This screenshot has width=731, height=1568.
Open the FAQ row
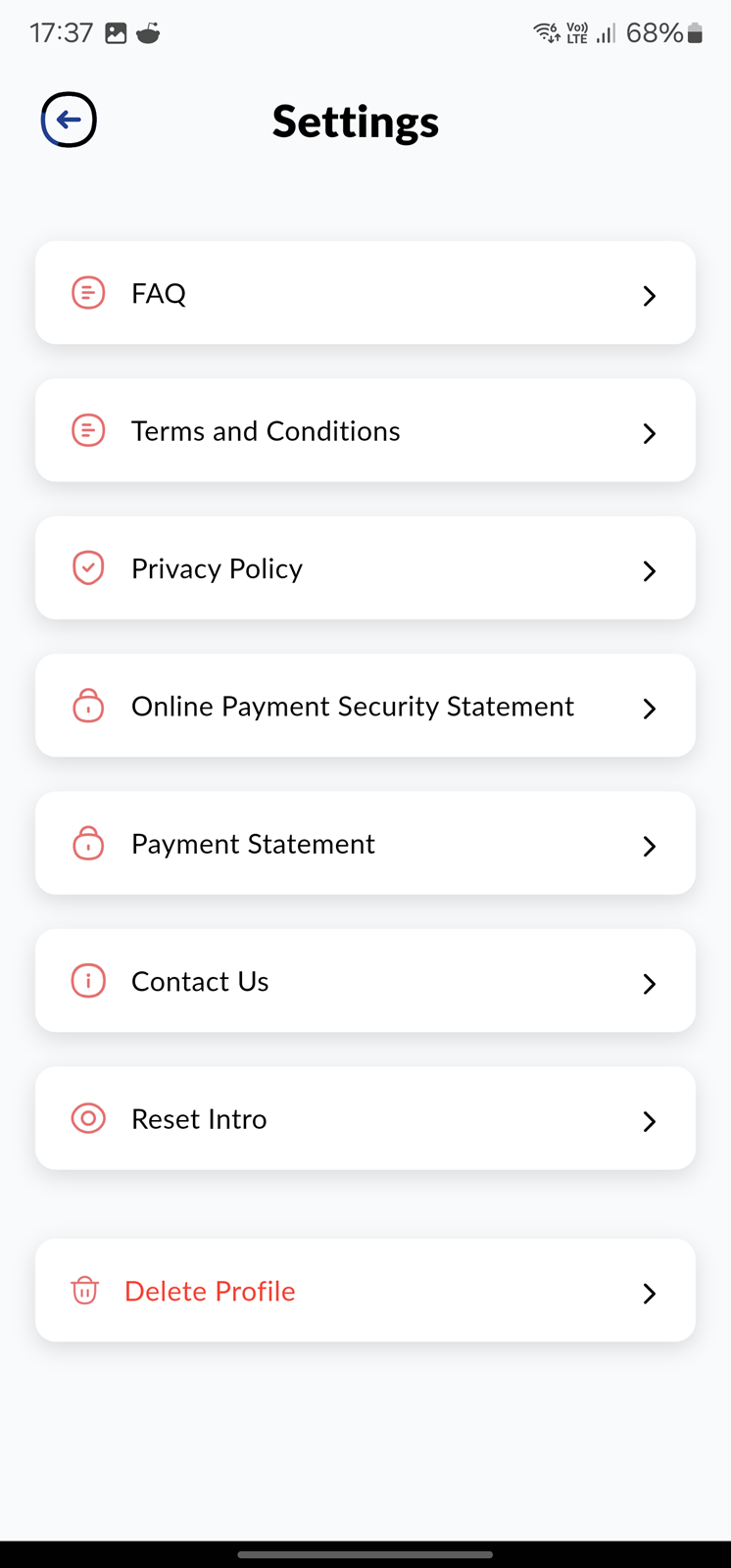[365, 293]
